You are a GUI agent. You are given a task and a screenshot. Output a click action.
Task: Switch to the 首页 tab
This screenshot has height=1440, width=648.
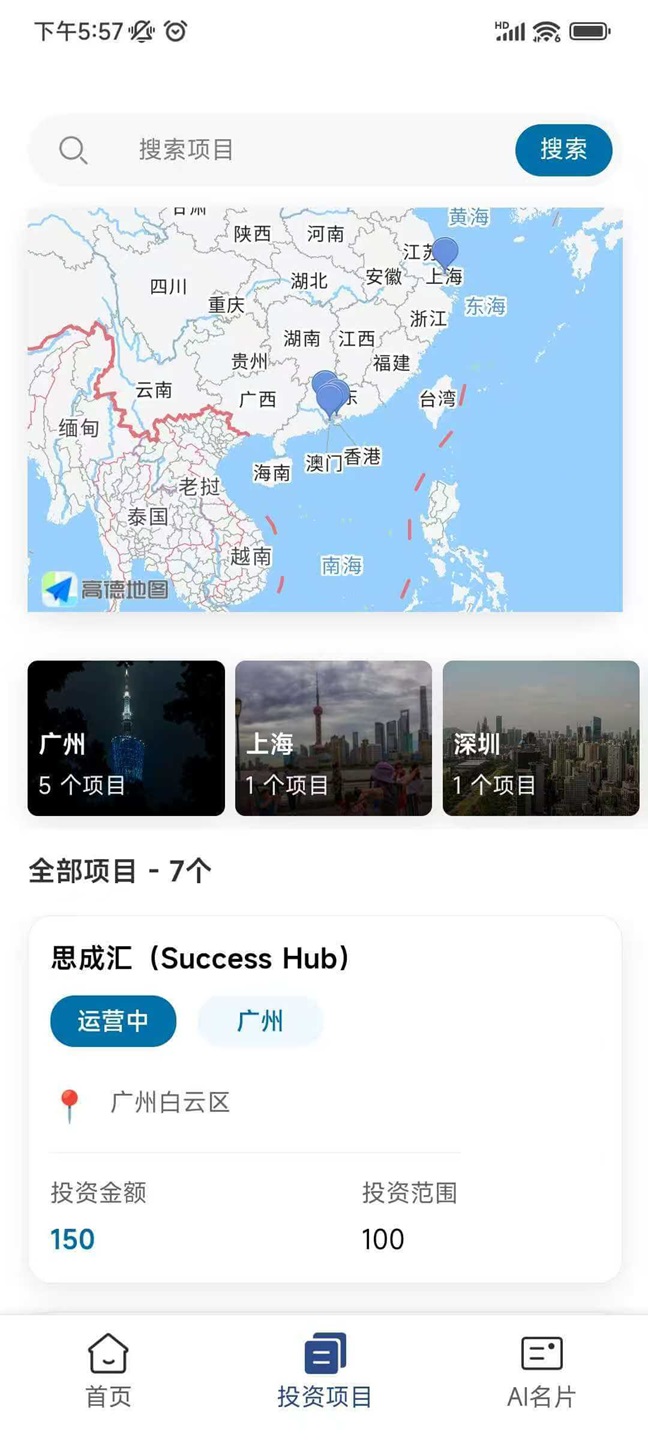108,1371
